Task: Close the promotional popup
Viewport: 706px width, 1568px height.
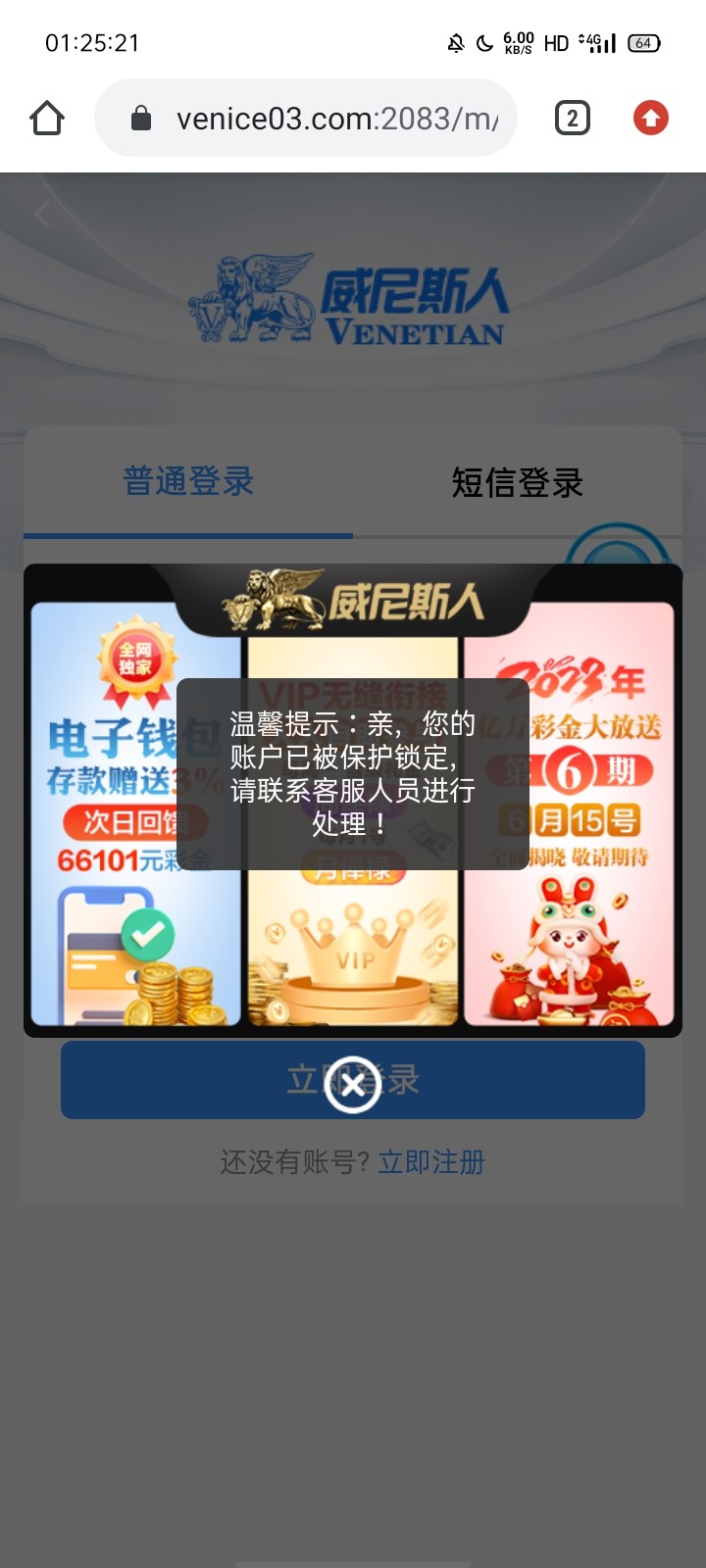Action: [353, 1084]
